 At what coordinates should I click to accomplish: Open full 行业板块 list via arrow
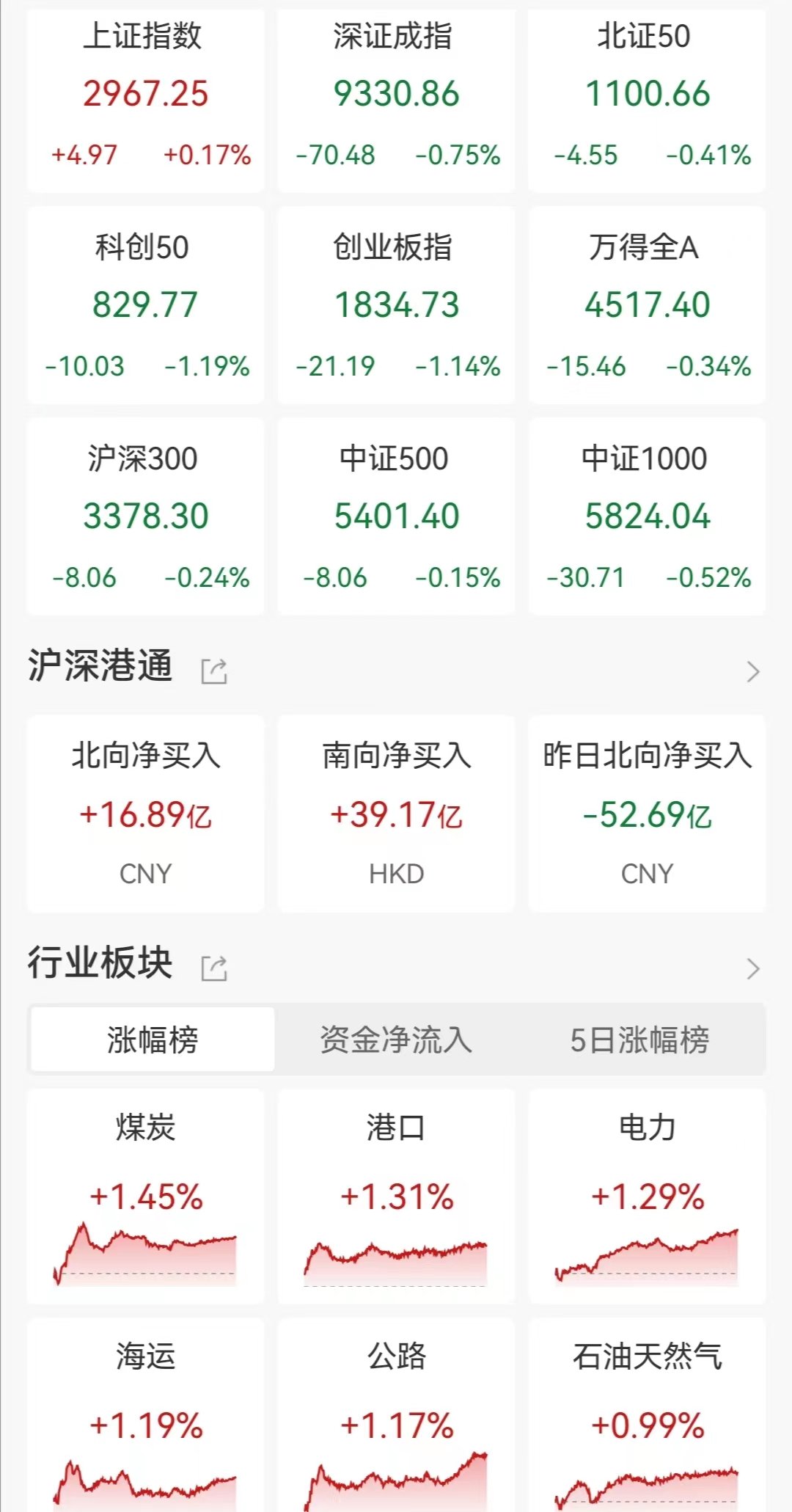click(752, 968)
